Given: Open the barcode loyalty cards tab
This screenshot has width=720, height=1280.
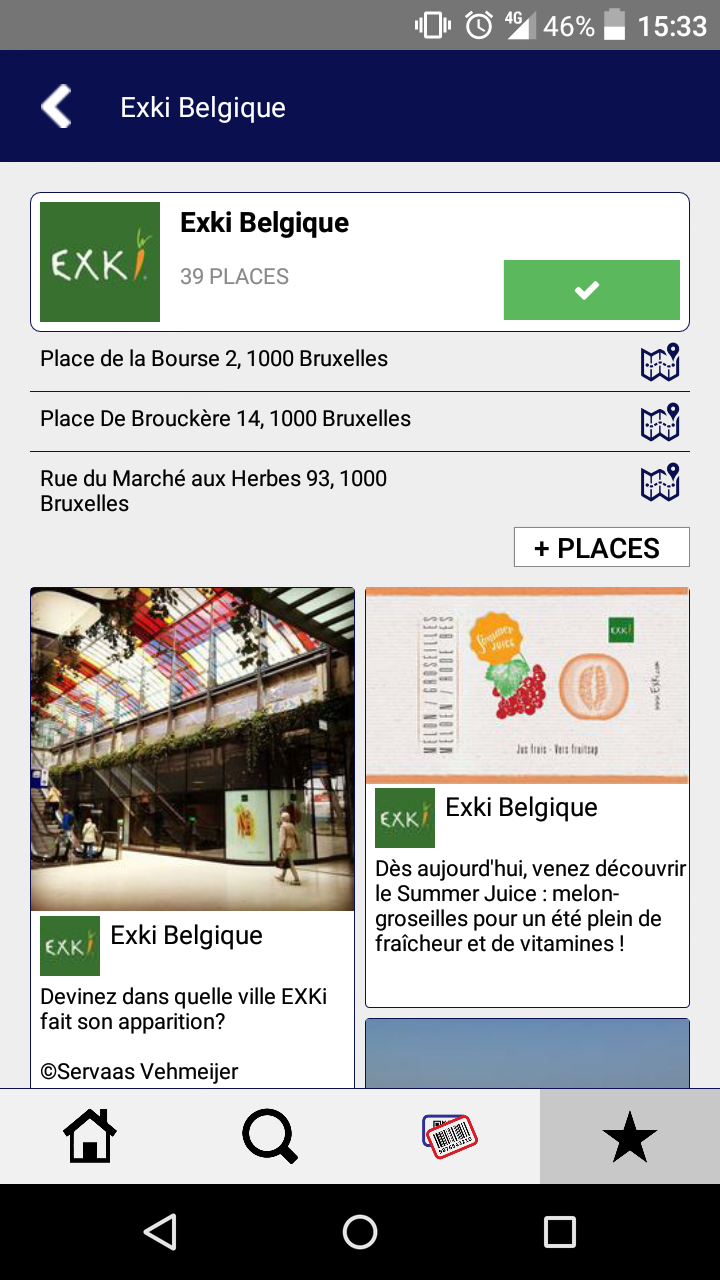Looking at the screenshot, I should pyautogui.click(x=450, y=1137).
